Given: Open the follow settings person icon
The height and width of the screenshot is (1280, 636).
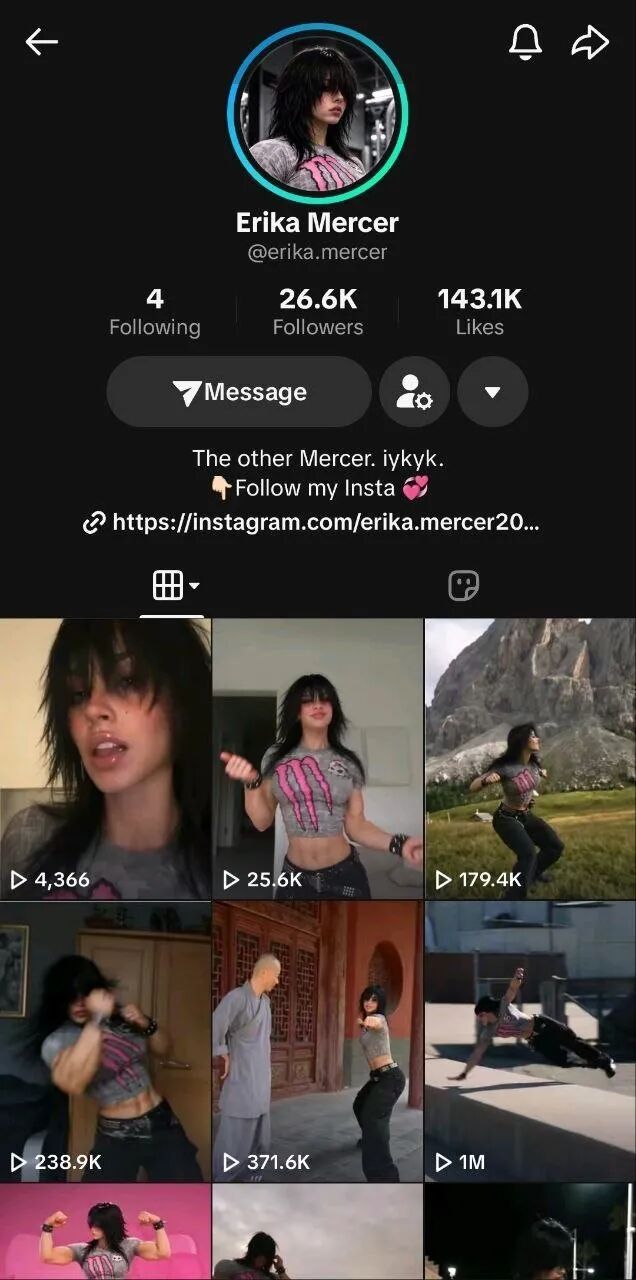Looking at the screenshot, I should point(414,392).
